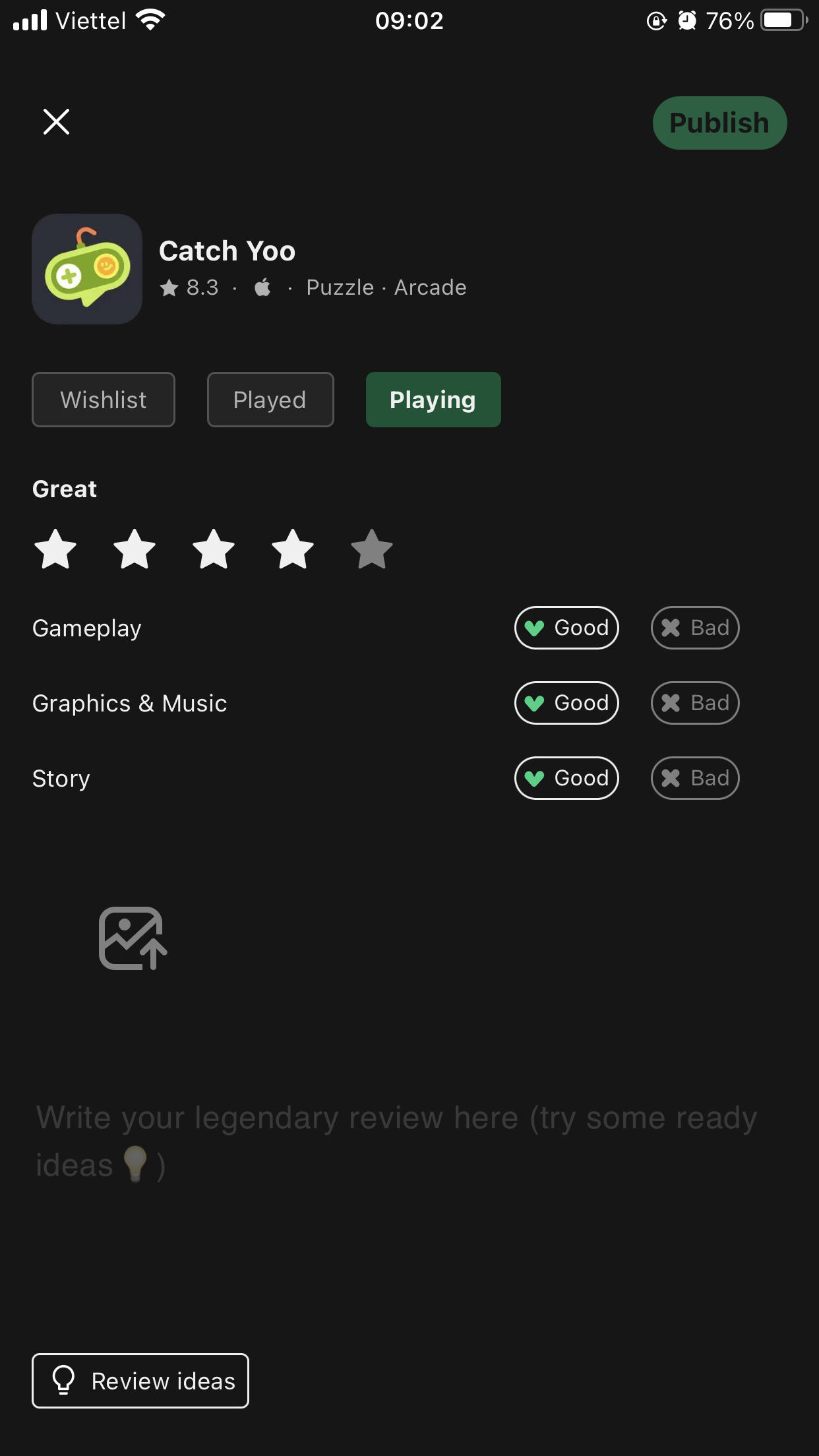Publish the review
Viewport: 819px width, 1456px height.
(719, 123)
